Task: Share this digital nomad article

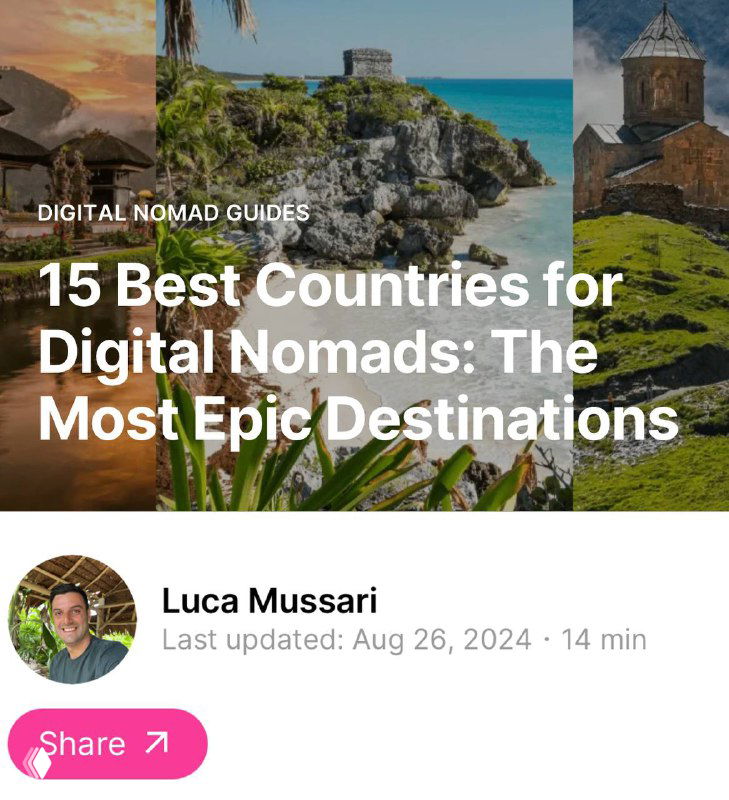Action: [108, 743]
